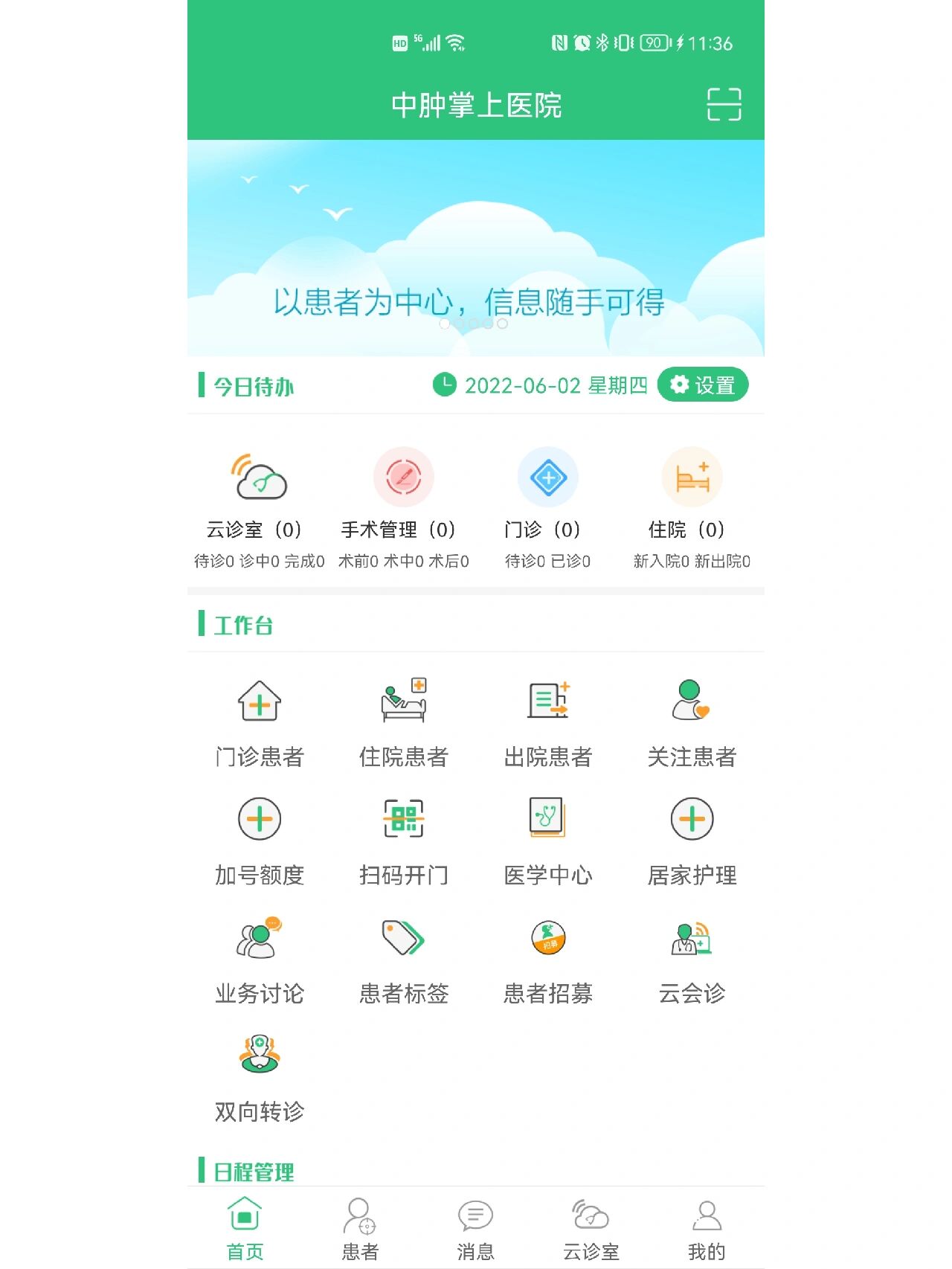
Task: Switch to the 消息 messages tab
Action: pyautogui.click(x=477, y=1222)
